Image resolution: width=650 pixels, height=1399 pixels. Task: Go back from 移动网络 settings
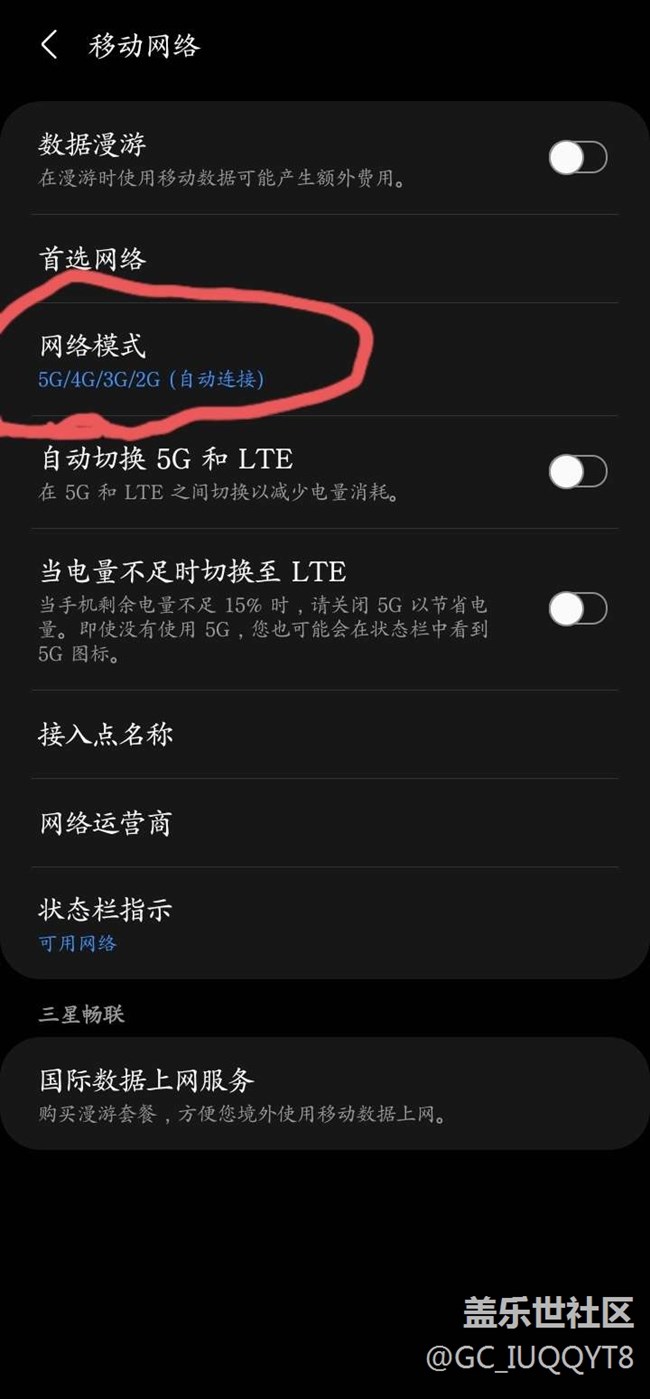[x=49, y=45]
